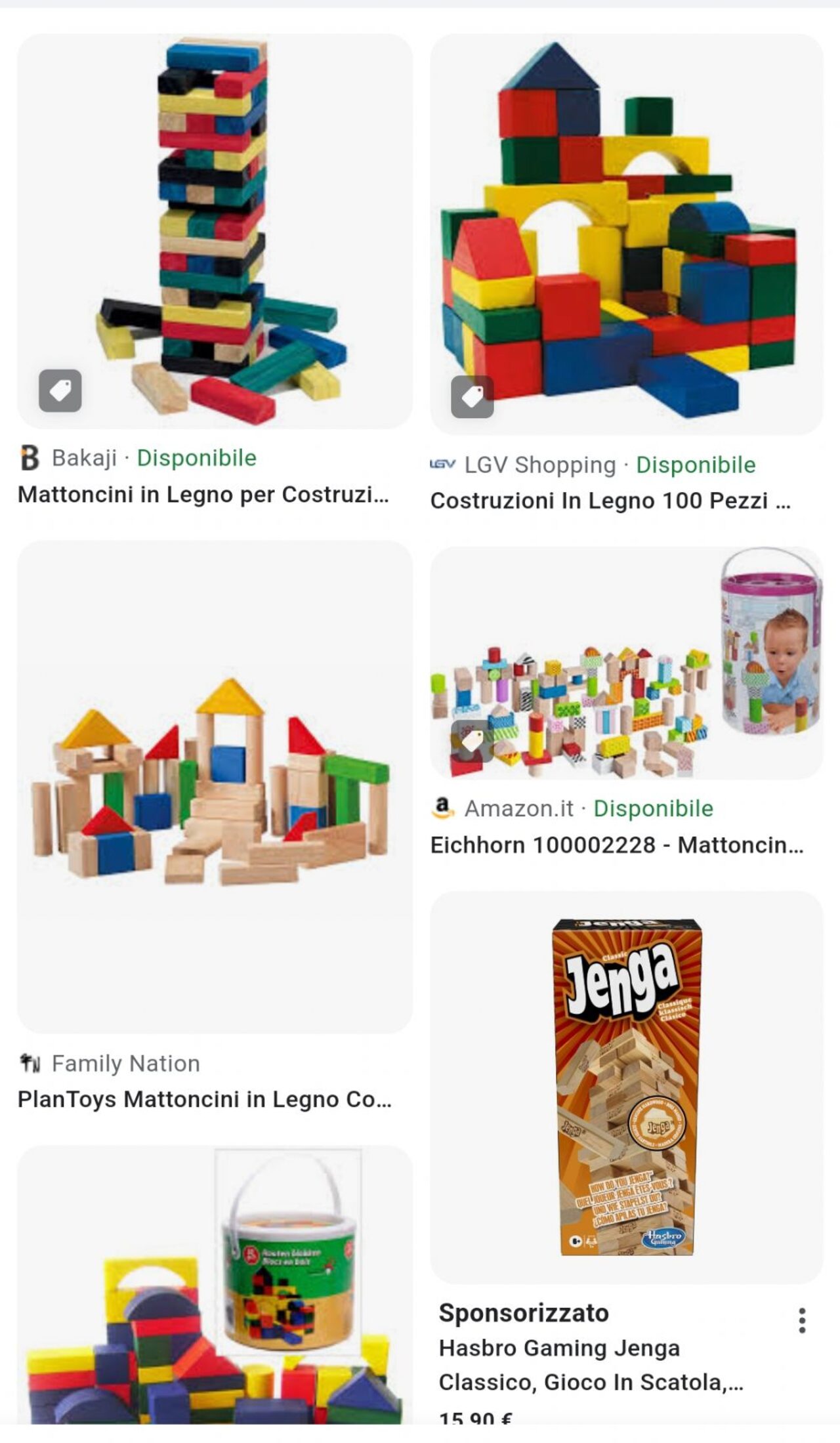Tap the Hasbro Gaming Jenga Classico title link
This screenshot has width=840, height=1443.
591,1365
